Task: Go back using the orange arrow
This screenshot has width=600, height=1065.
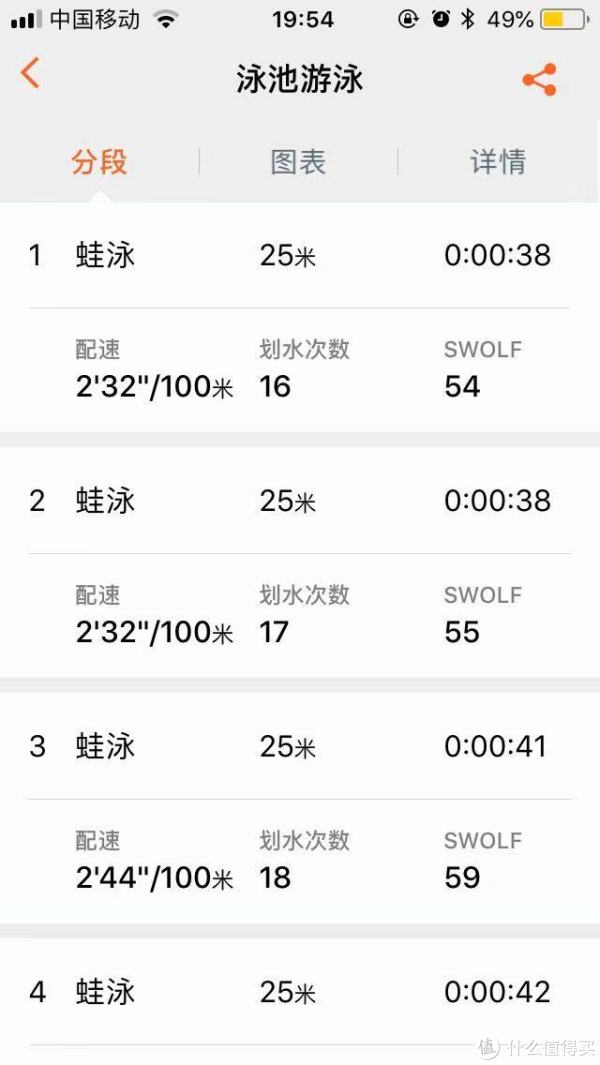Action: tap(30, 73)
